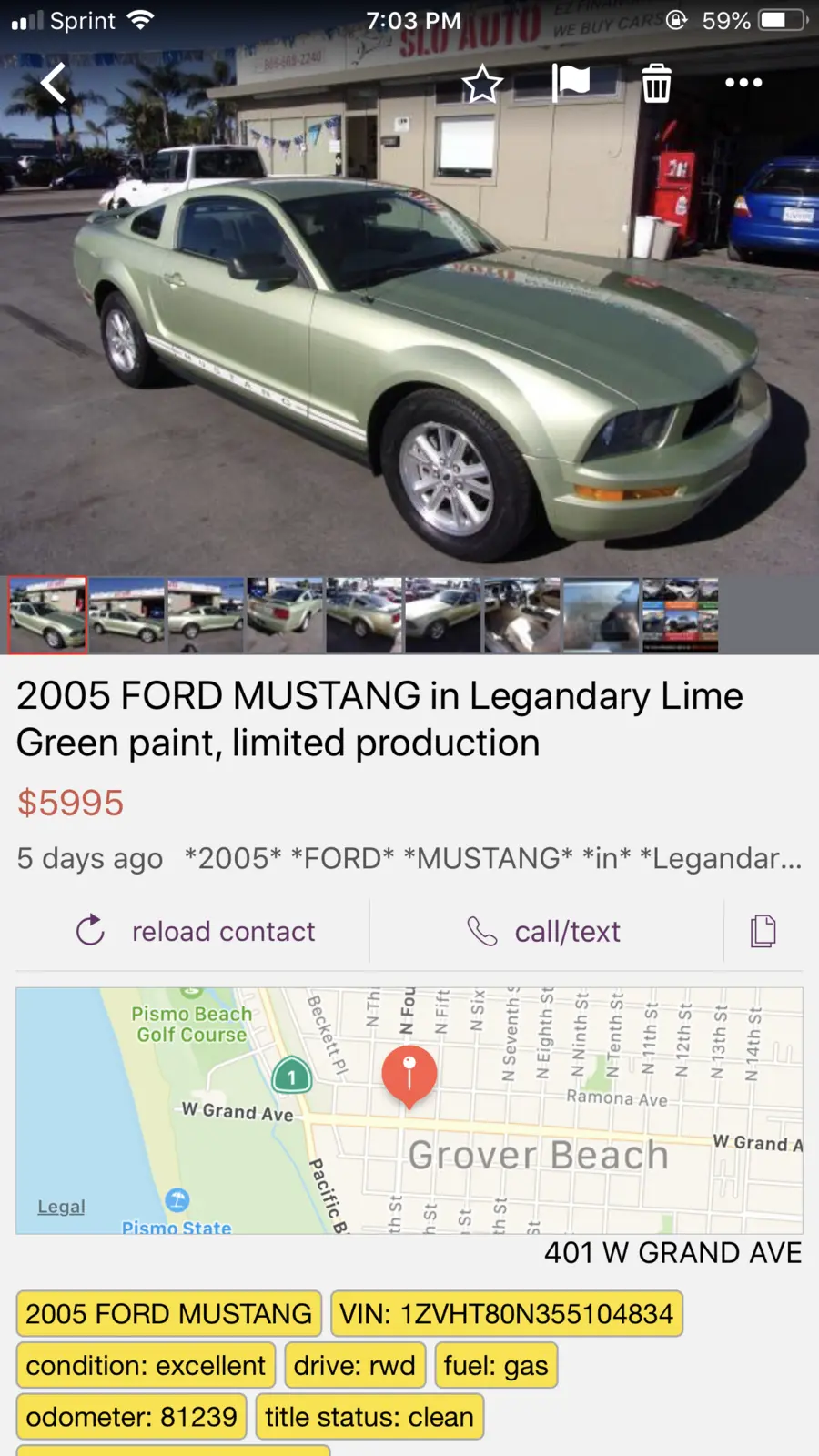This screenshot has width=819, height=1456.
Task: Favorite this listing with the star icon
Action: (x=482, y=84)
